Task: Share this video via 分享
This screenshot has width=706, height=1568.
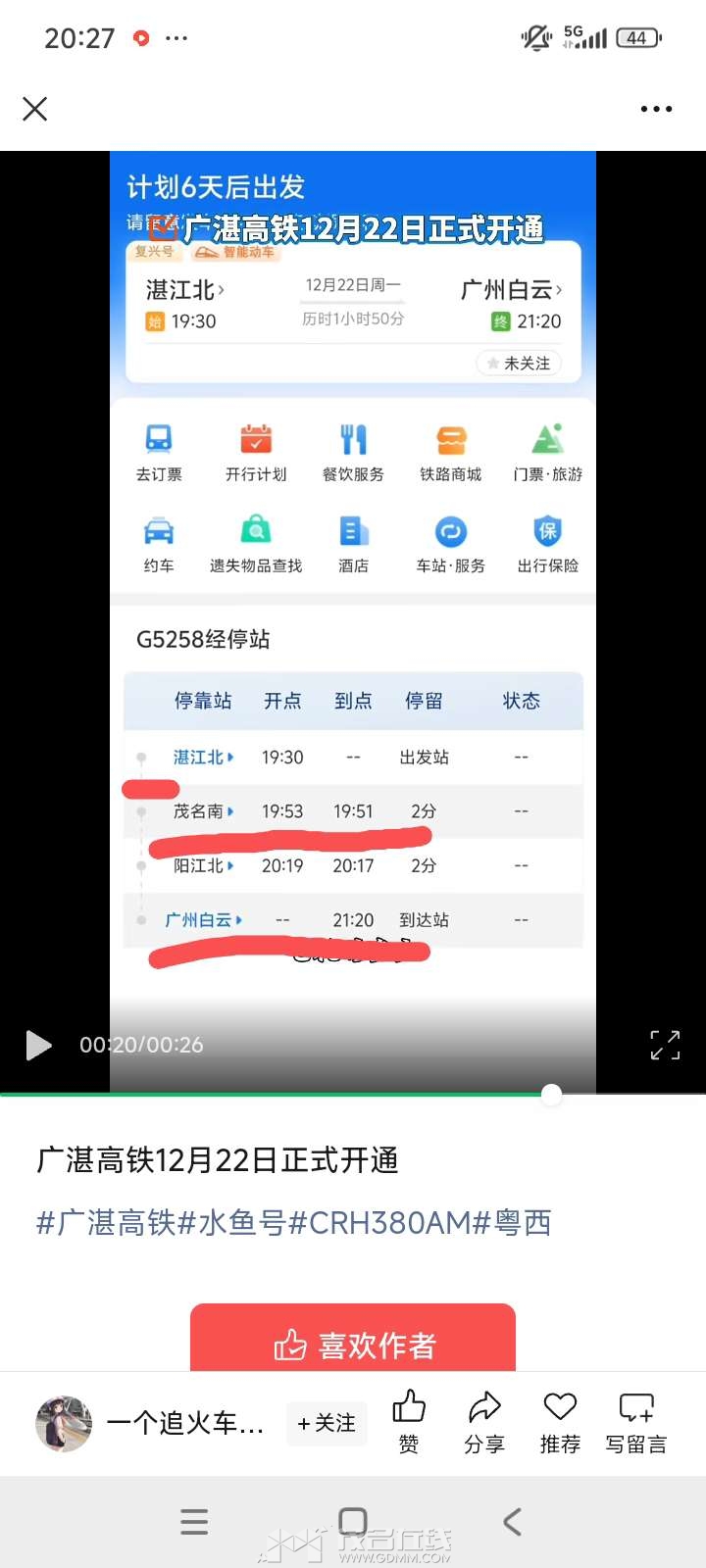Action: pyautogui.click(x=484, y=1421)
